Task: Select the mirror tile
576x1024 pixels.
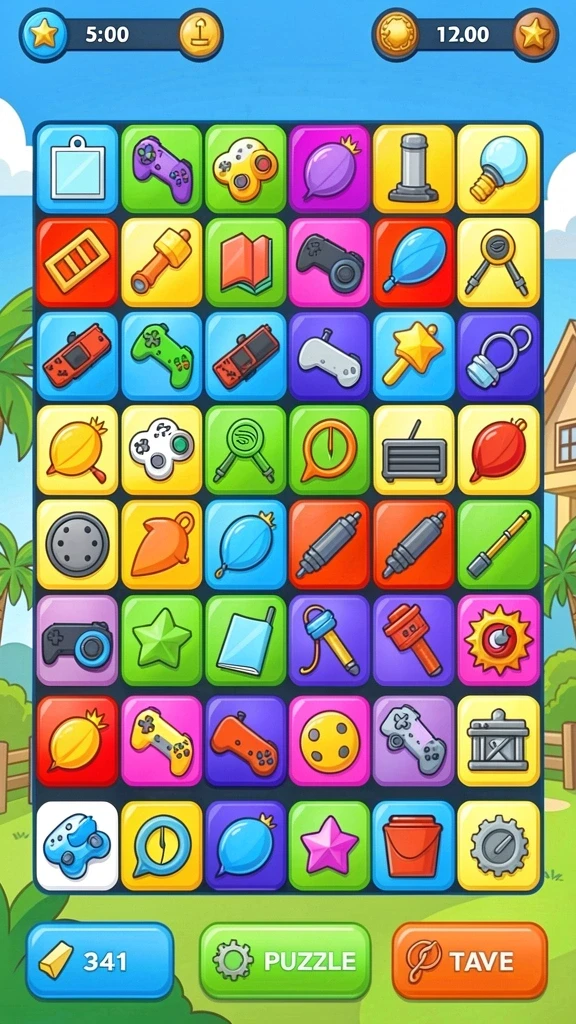Action: click(78, 169)
